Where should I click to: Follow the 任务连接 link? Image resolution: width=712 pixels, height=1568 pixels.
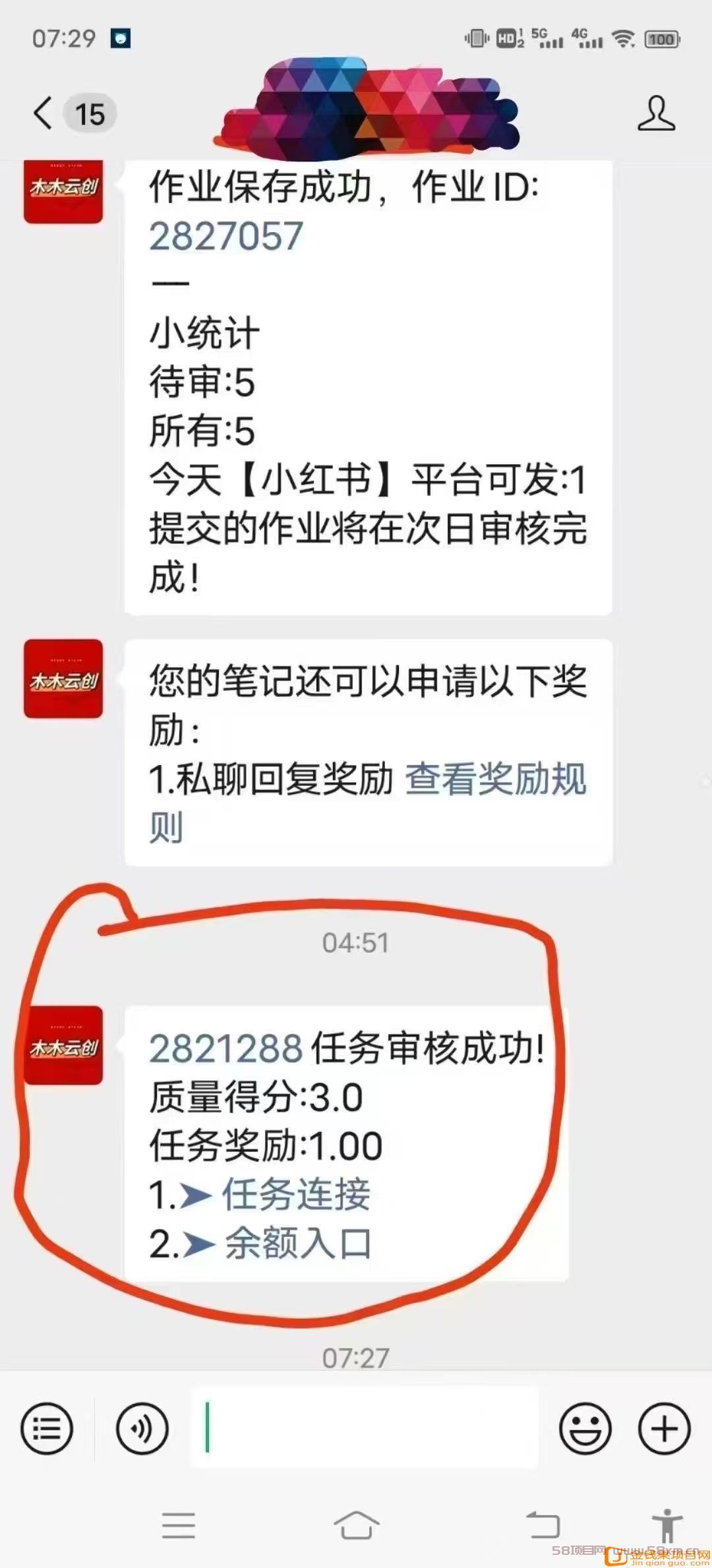(295, 1195)
